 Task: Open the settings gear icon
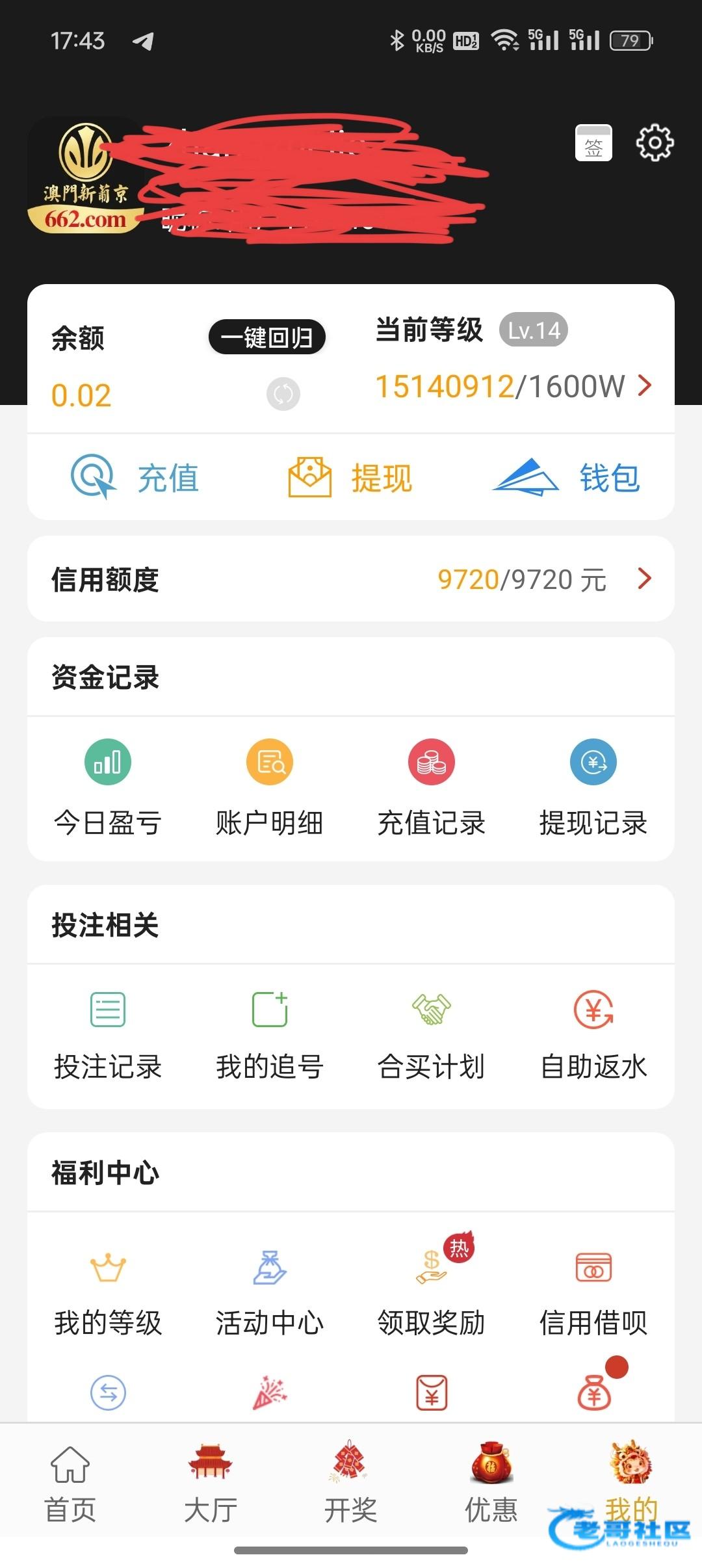(654, 143)
